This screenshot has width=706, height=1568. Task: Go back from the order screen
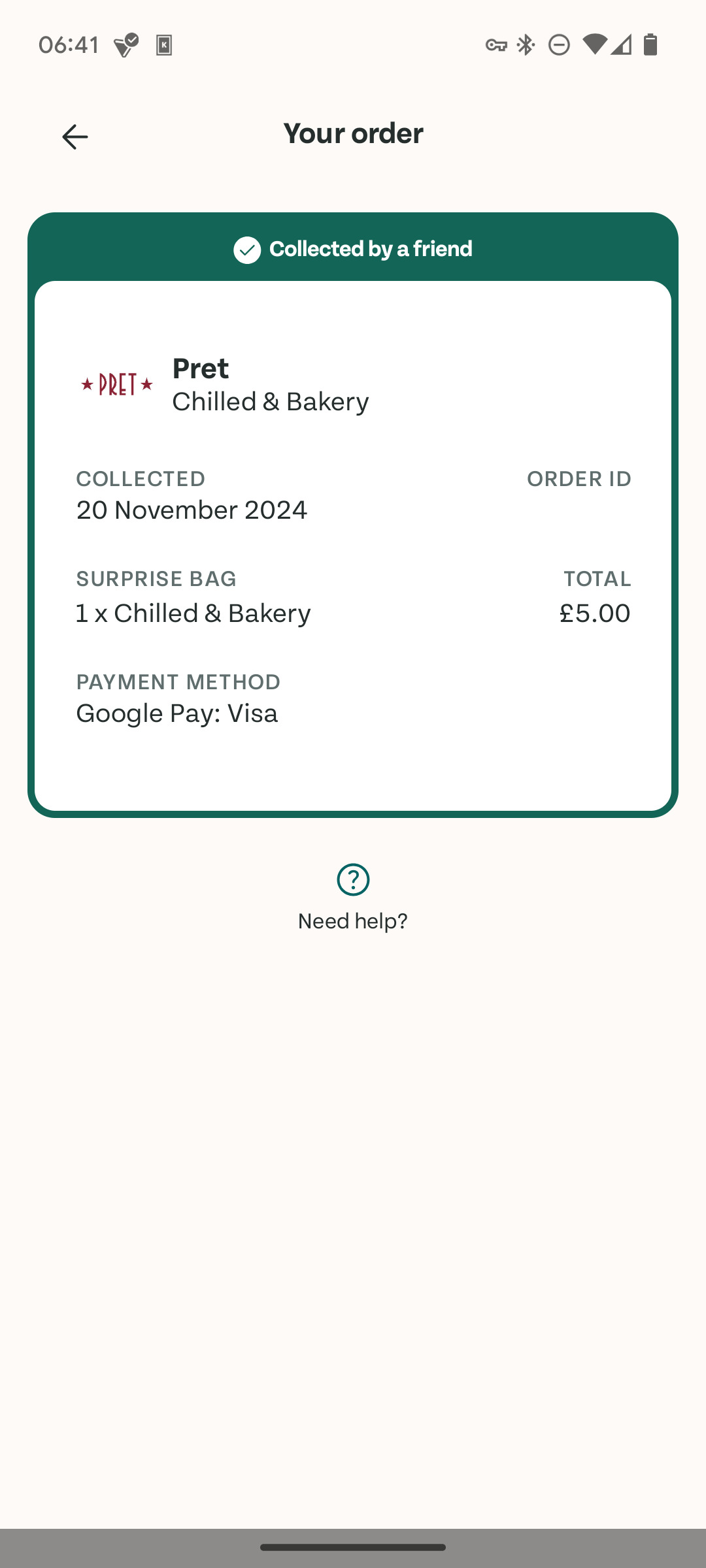pos(75,137)
